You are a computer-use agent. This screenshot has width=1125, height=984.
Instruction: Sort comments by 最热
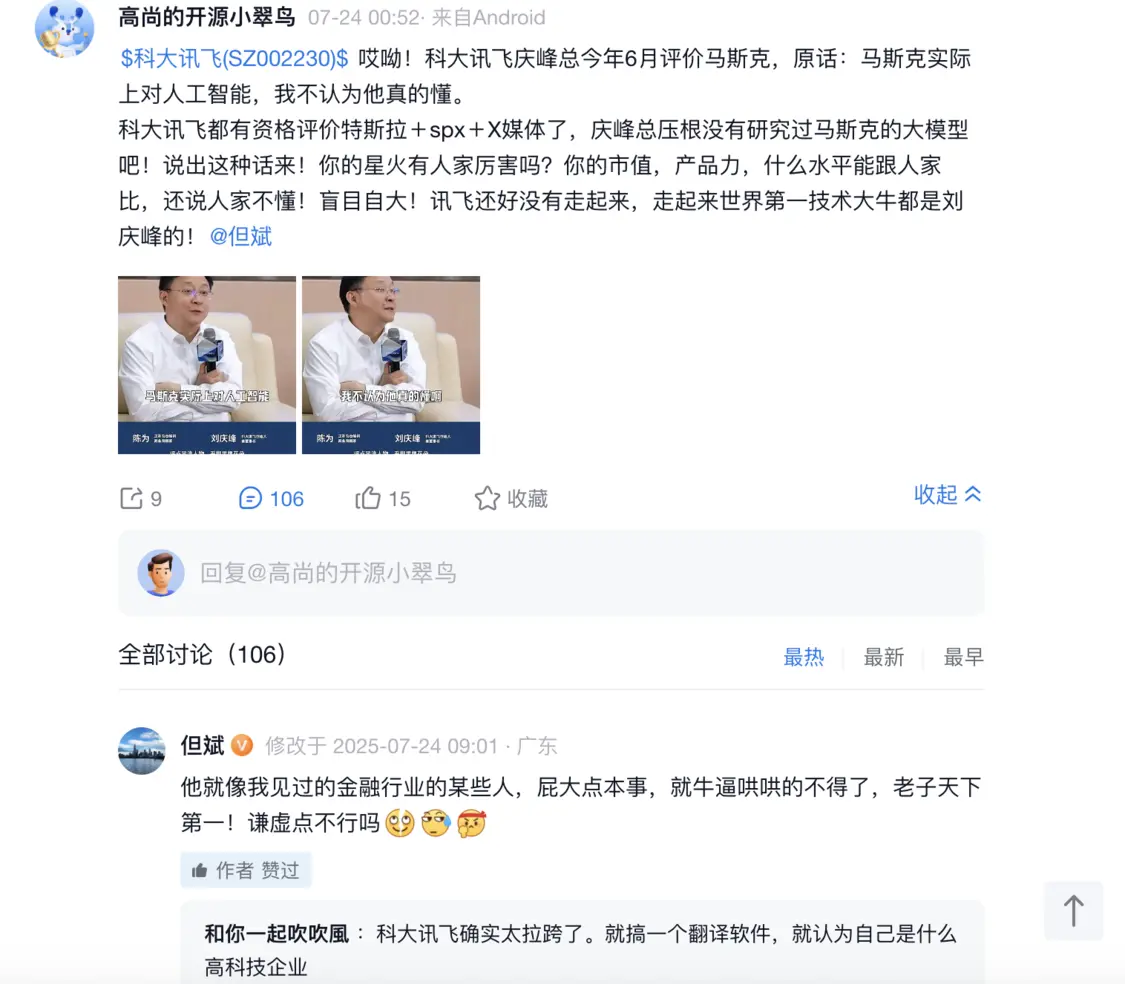tap(803, 657)
